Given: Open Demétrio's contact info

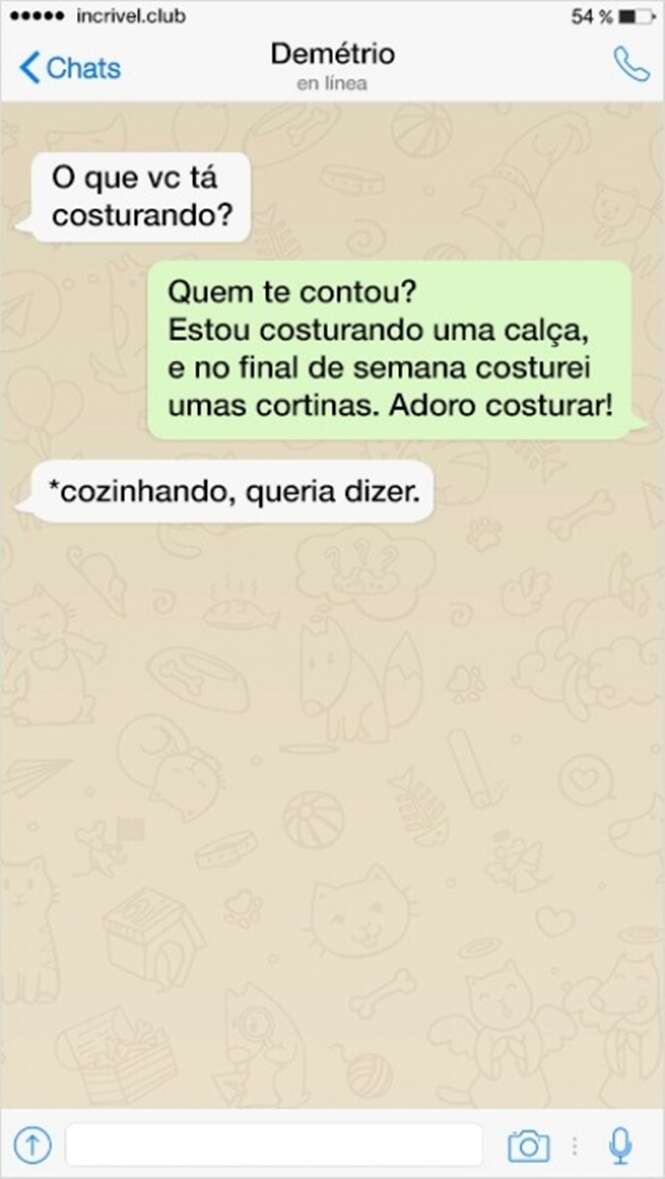Looking at the screenshot, I should pos(332,65).
